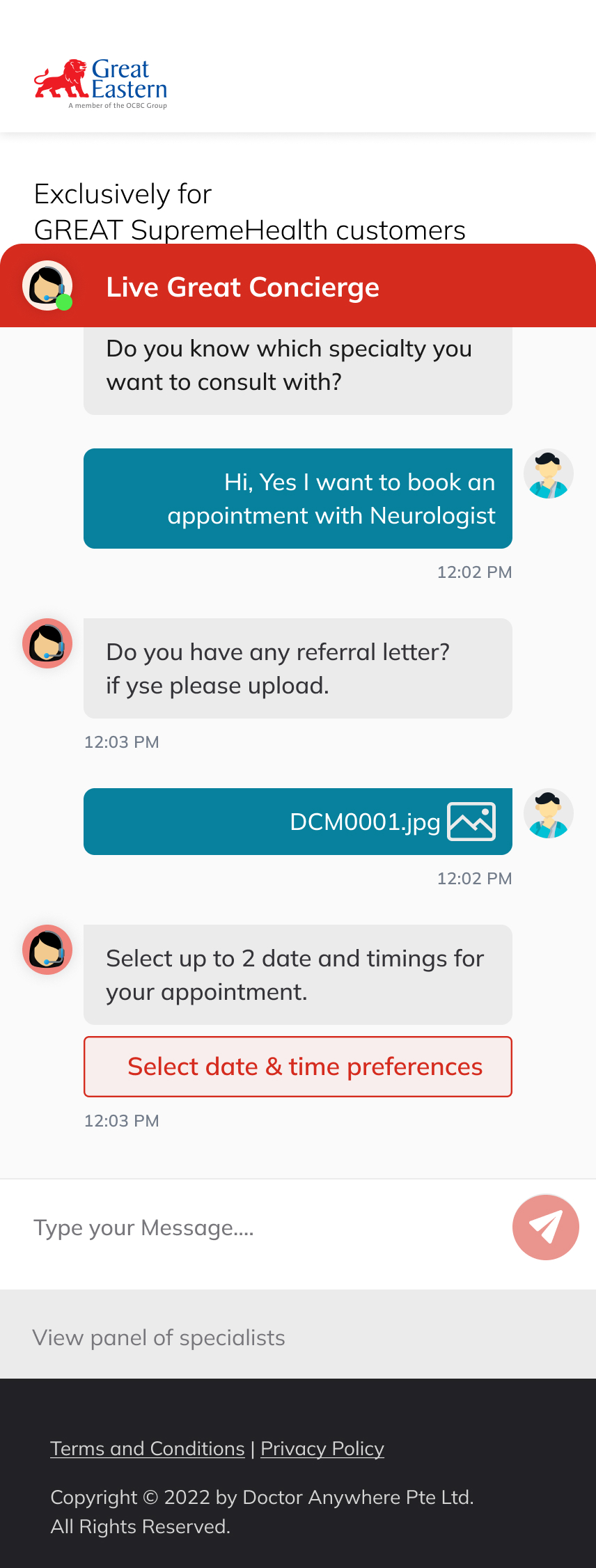Open the DCM0001.jpg attachment
596x1568 pixels.
point(366,822)
